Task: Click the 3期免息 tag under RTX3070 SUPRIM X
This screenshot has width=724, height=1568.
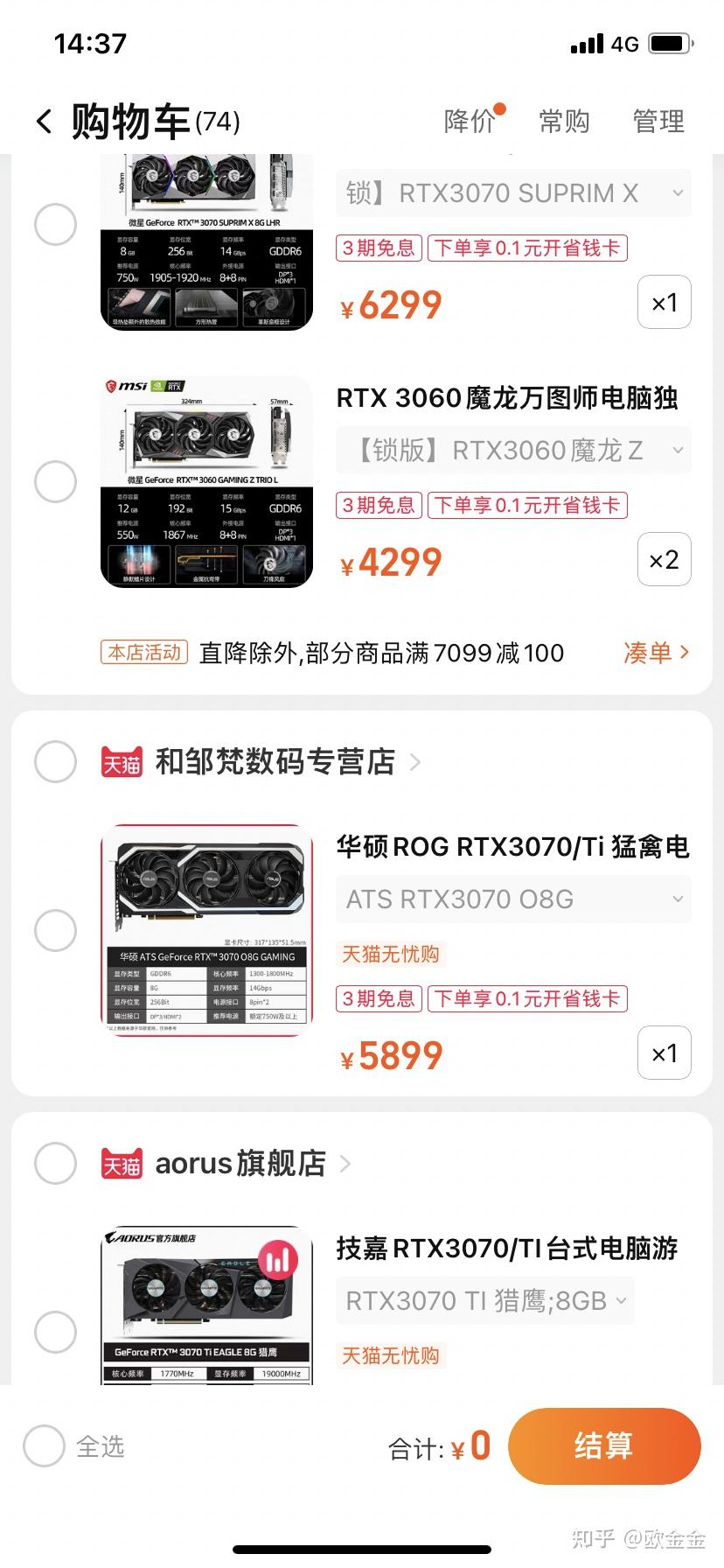Action: click(378, 248)
